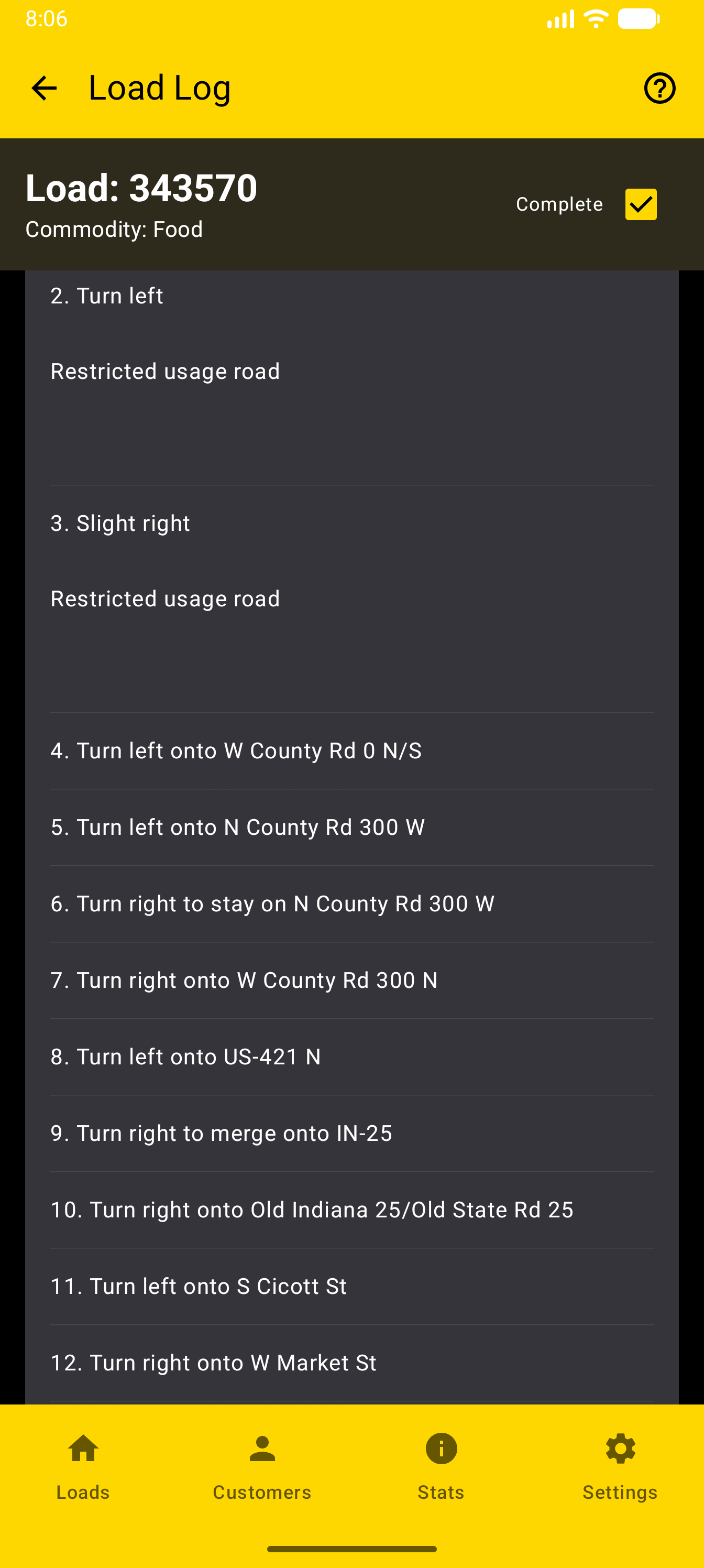This screenshot has width=704, height=1568.
Task: Open the Stats info icon
Action: pos(440,1450)
